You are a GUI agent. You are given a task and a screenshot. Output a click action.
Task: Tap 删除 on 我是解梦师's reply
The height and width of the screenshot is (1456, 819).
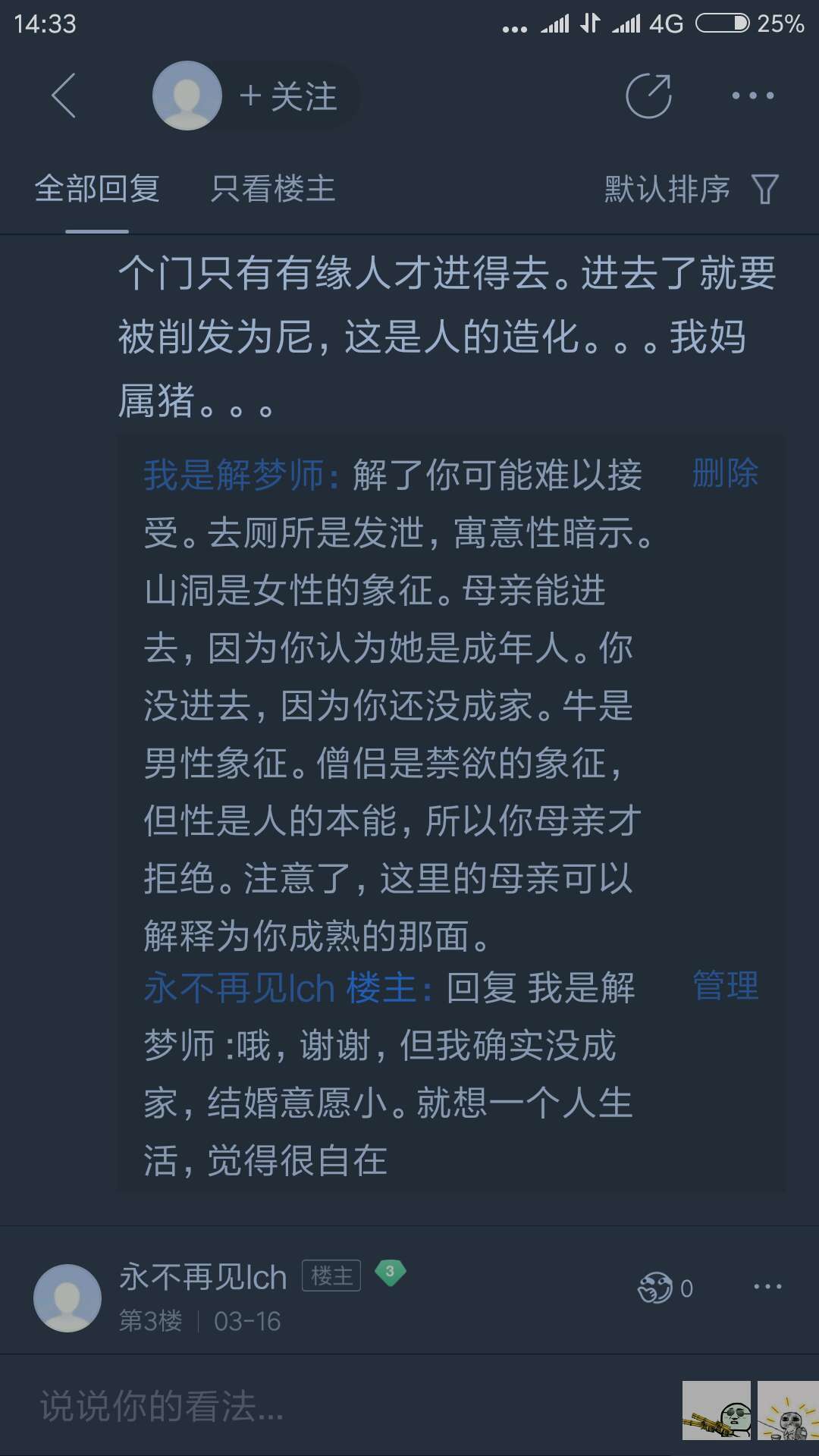click(x=725, y=474)
